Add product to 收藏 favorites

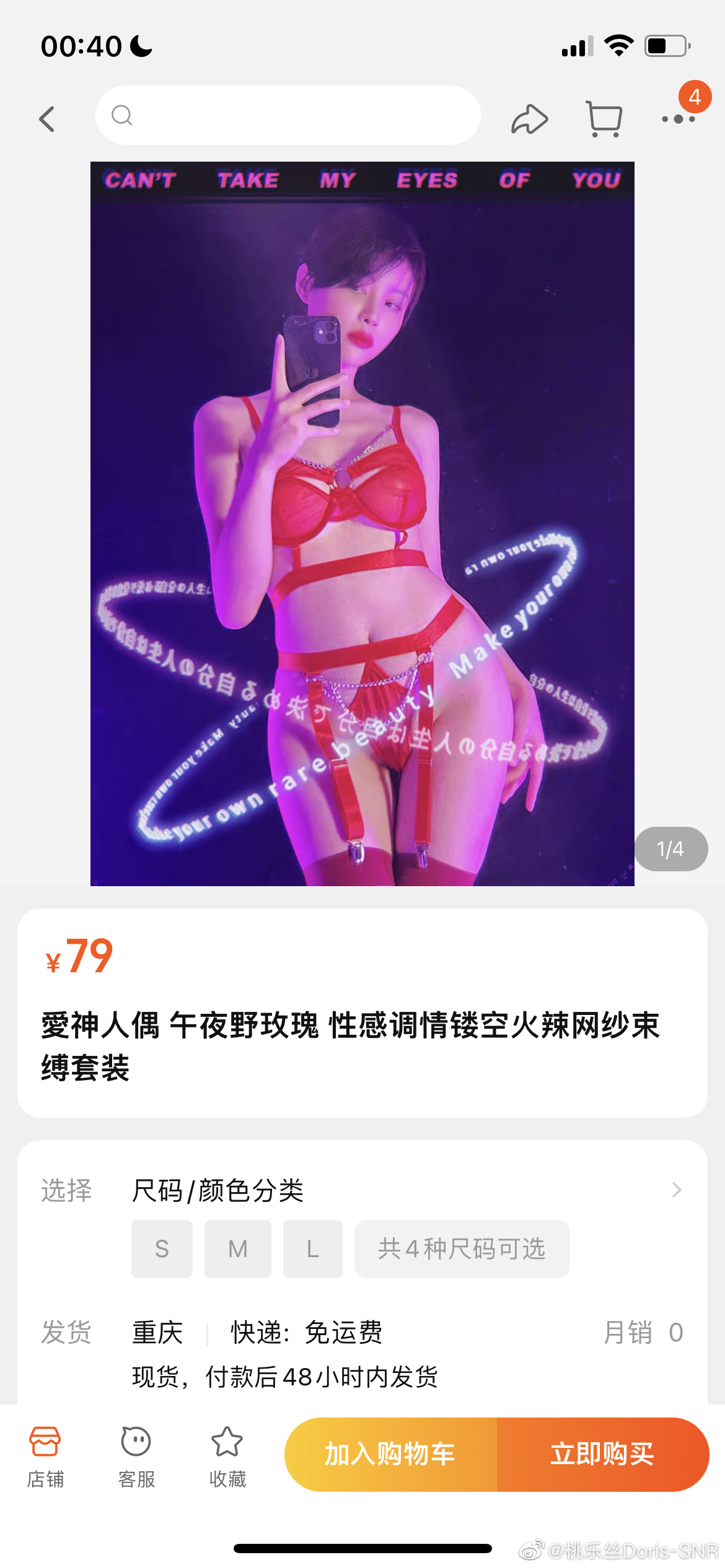tap(227, 1456)
